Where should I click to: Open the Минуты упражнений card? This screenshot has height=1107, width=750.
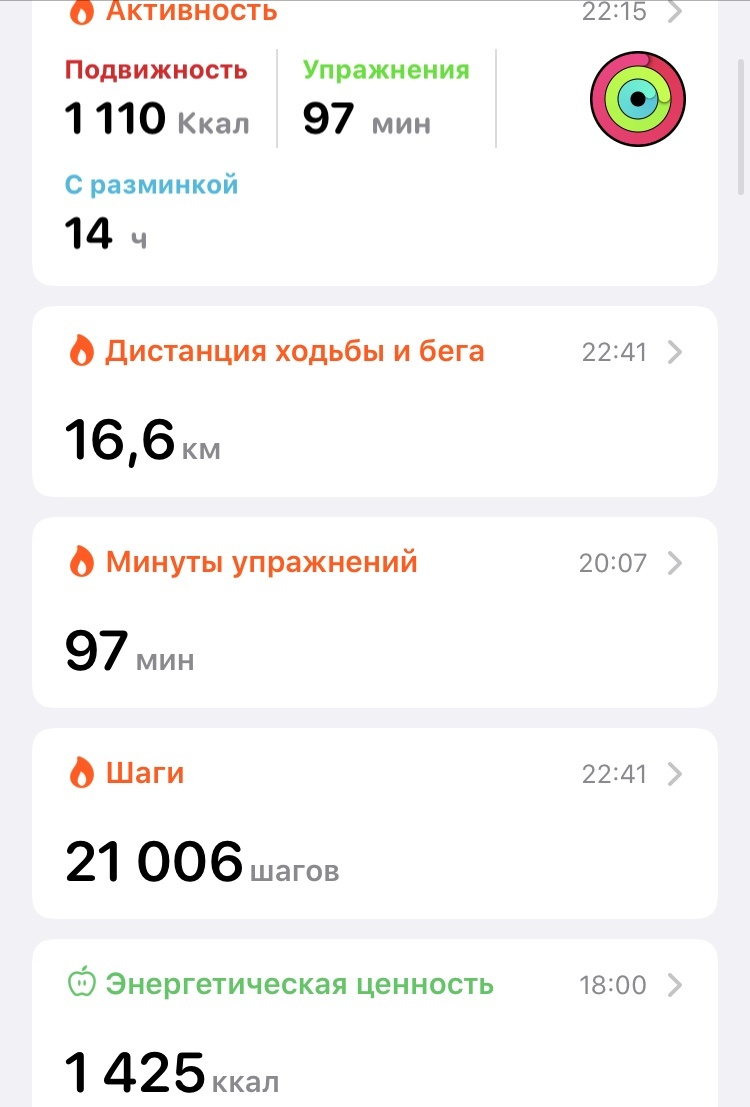374,612
